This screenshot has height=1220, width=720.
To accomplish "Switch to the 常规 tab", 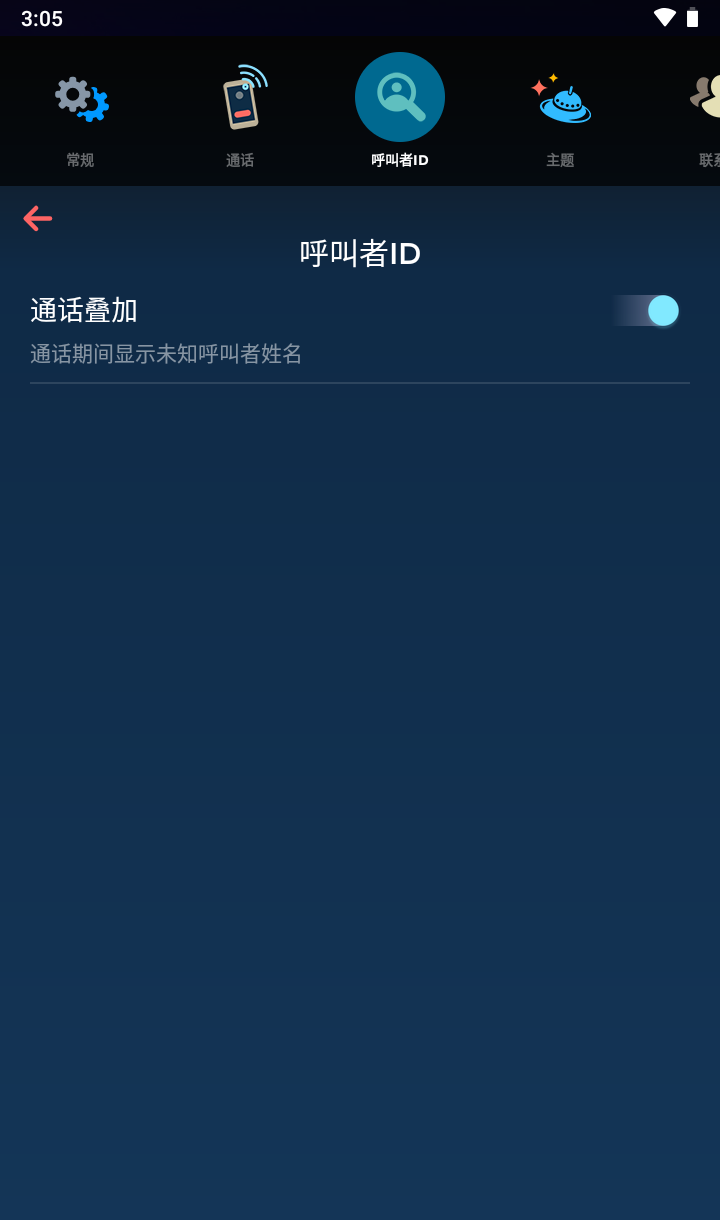I will point(80,159).
